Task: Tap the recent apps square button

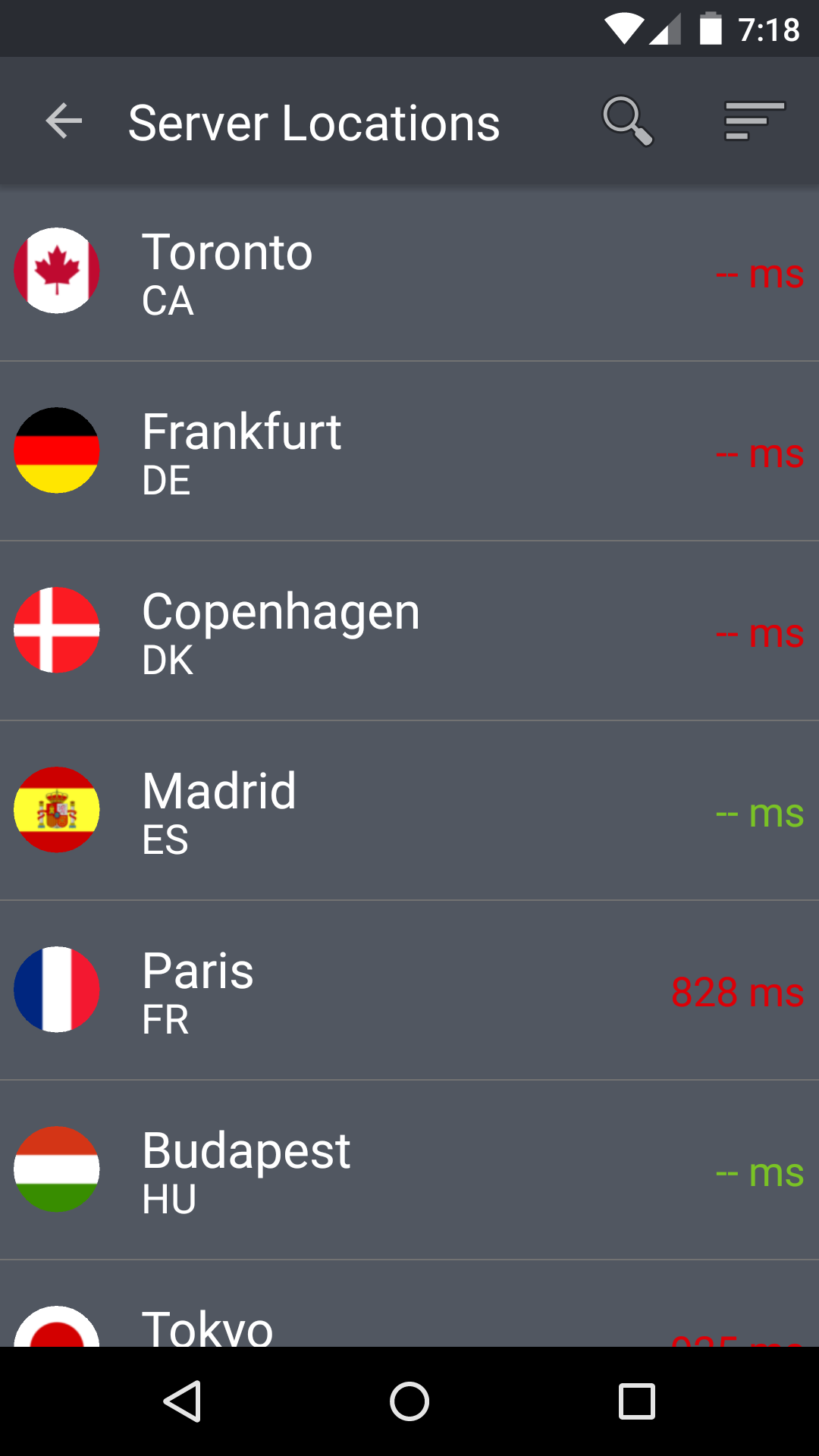Action: (637, 1401)
